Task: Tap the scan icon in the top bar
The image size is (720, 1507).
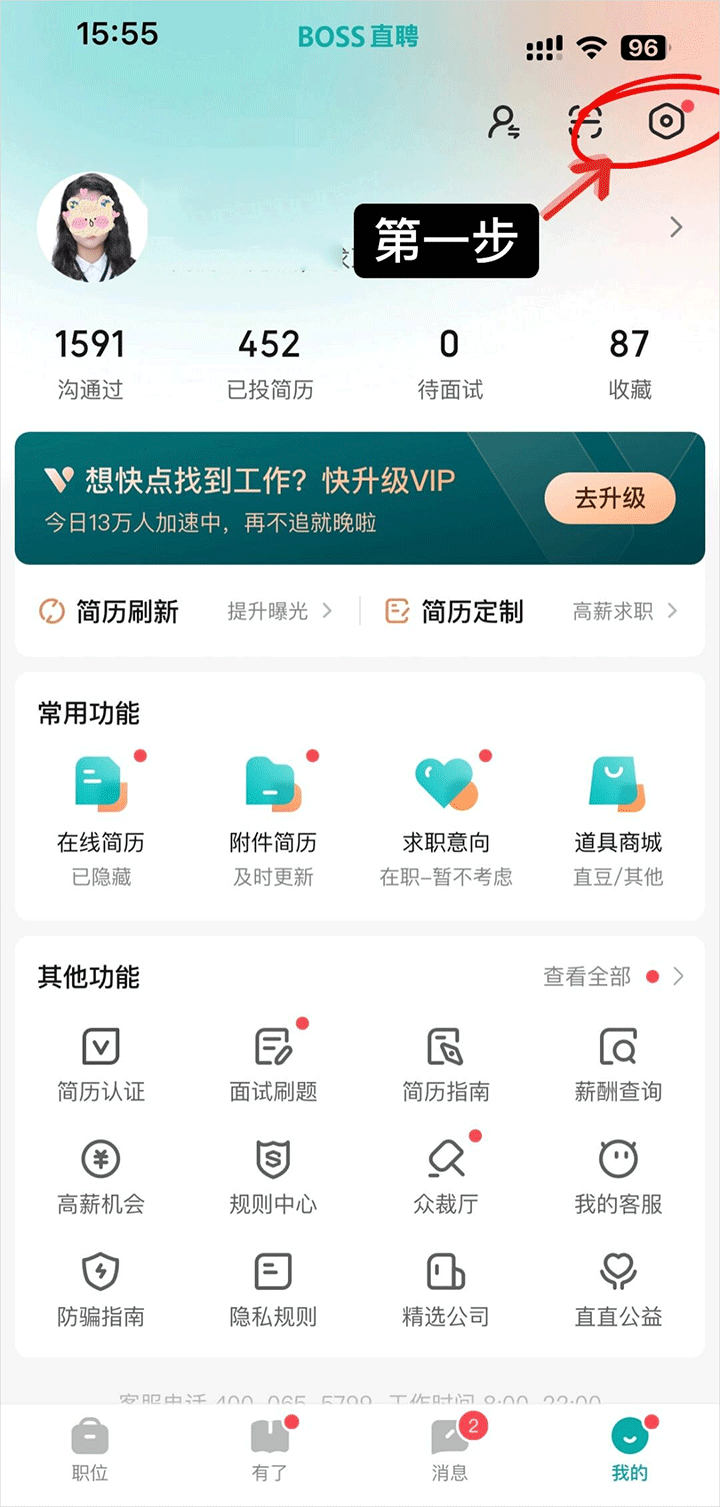Action: pyautogui.click(x=585, y=122)
